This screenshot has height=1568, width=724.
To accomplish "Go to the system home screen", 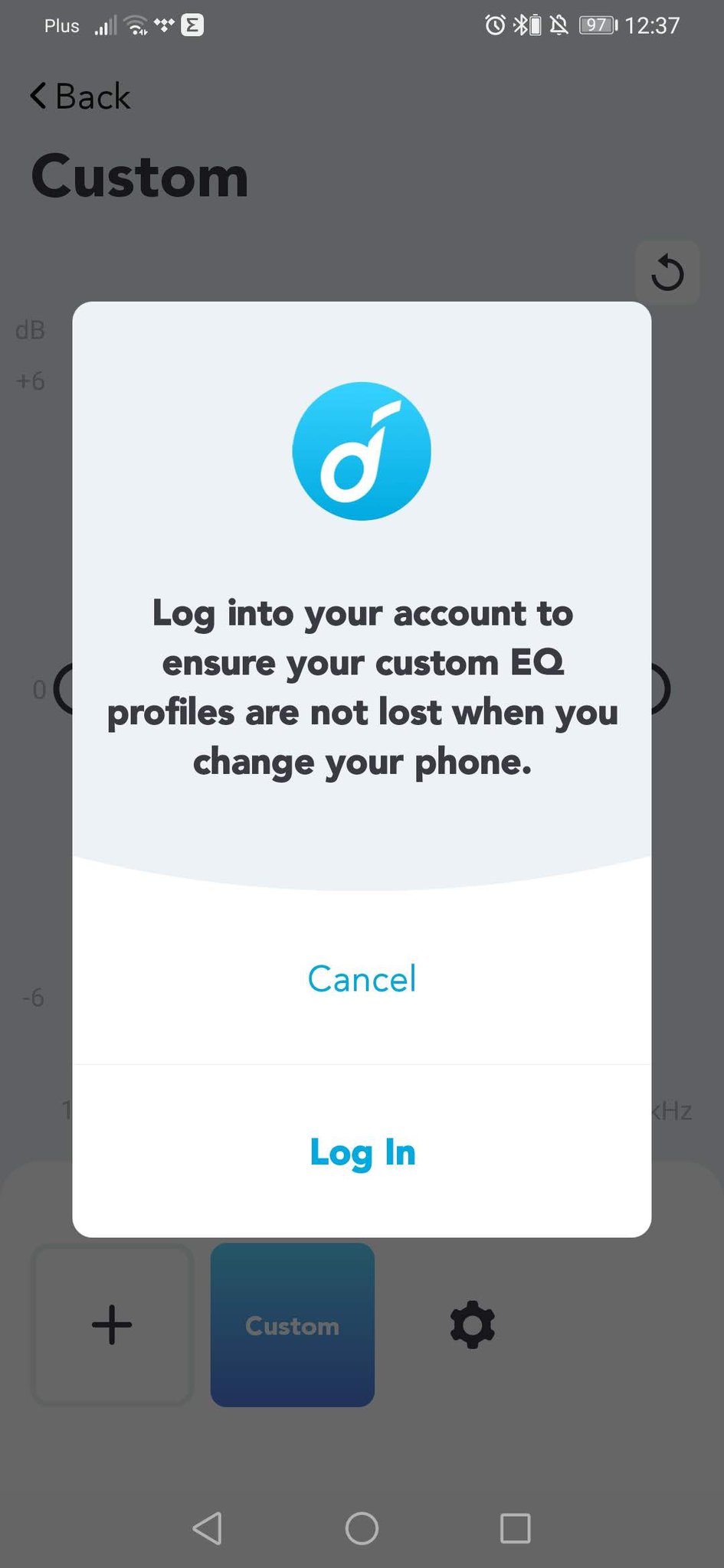I will [x=362, y=1528].
